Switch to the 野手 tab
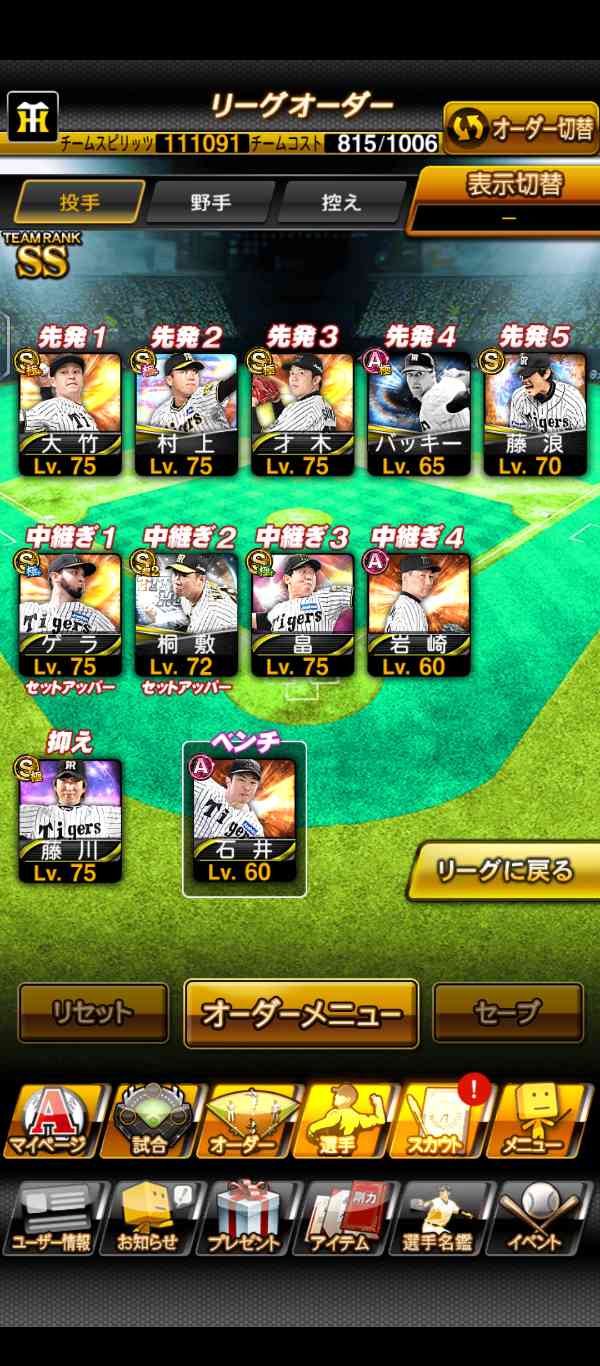Viewport: 600px width, 1366px height. 210,202
